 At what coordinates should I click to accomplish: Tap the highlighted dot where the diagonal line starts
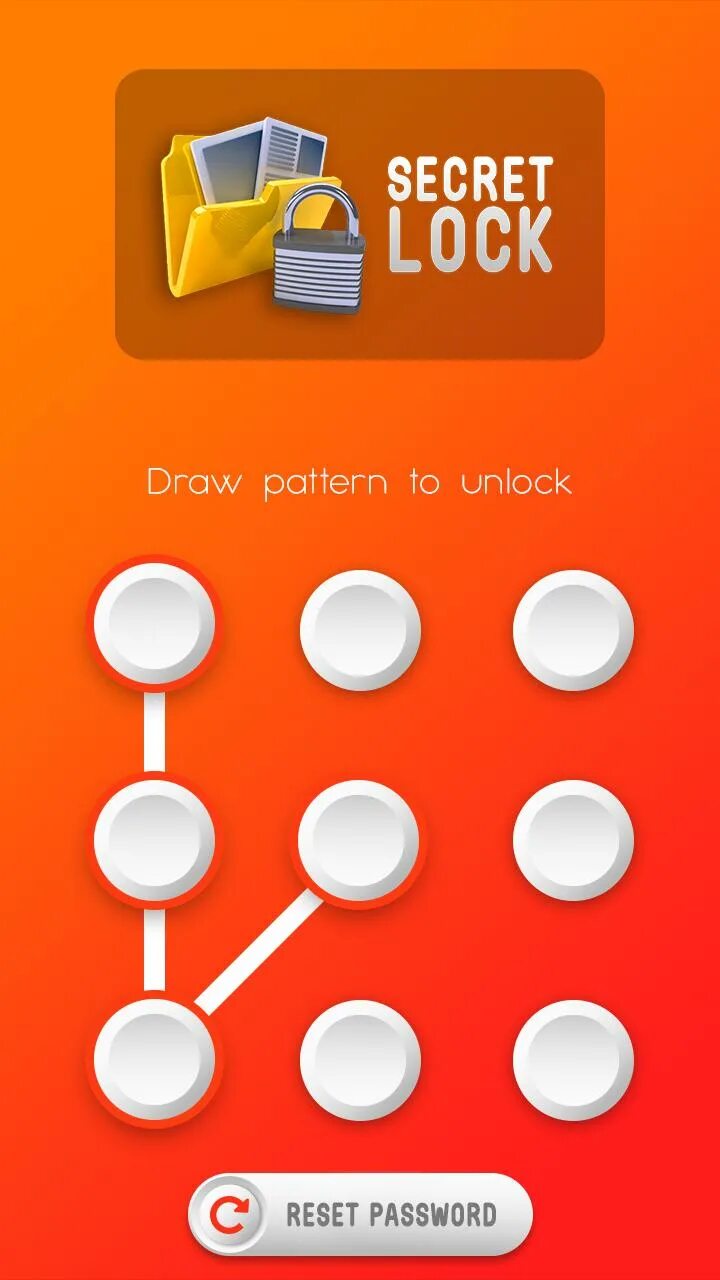point(154,1059)
